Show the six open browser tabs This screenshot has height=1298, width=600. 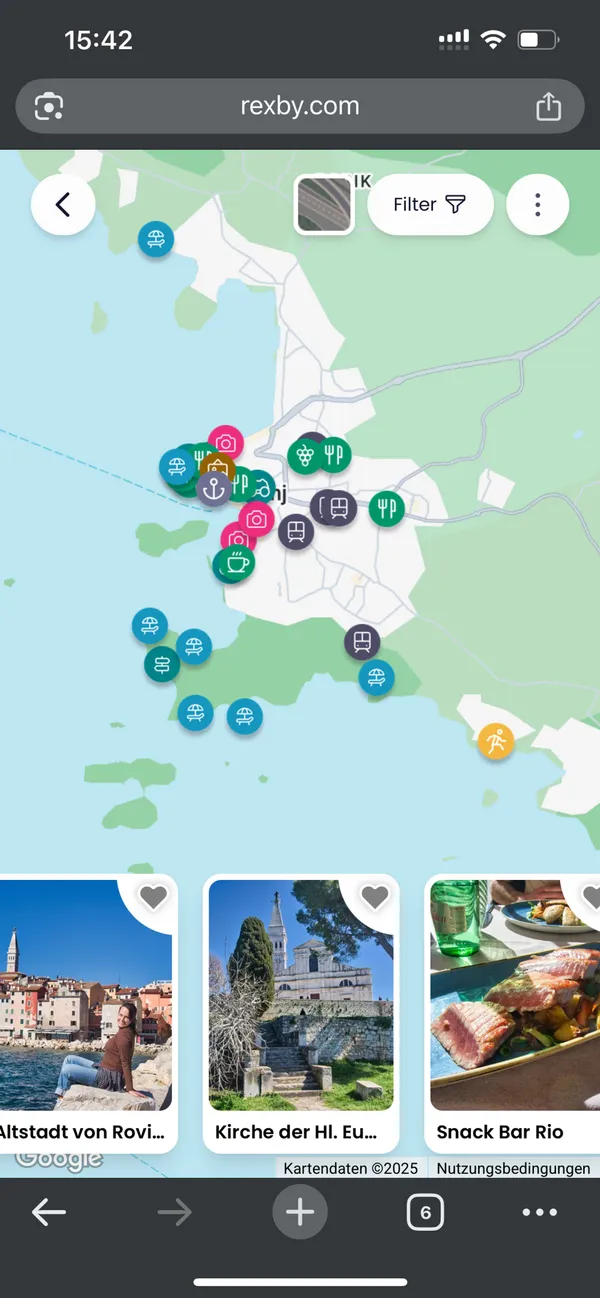pyautogui.click(x=425, y=1213)
